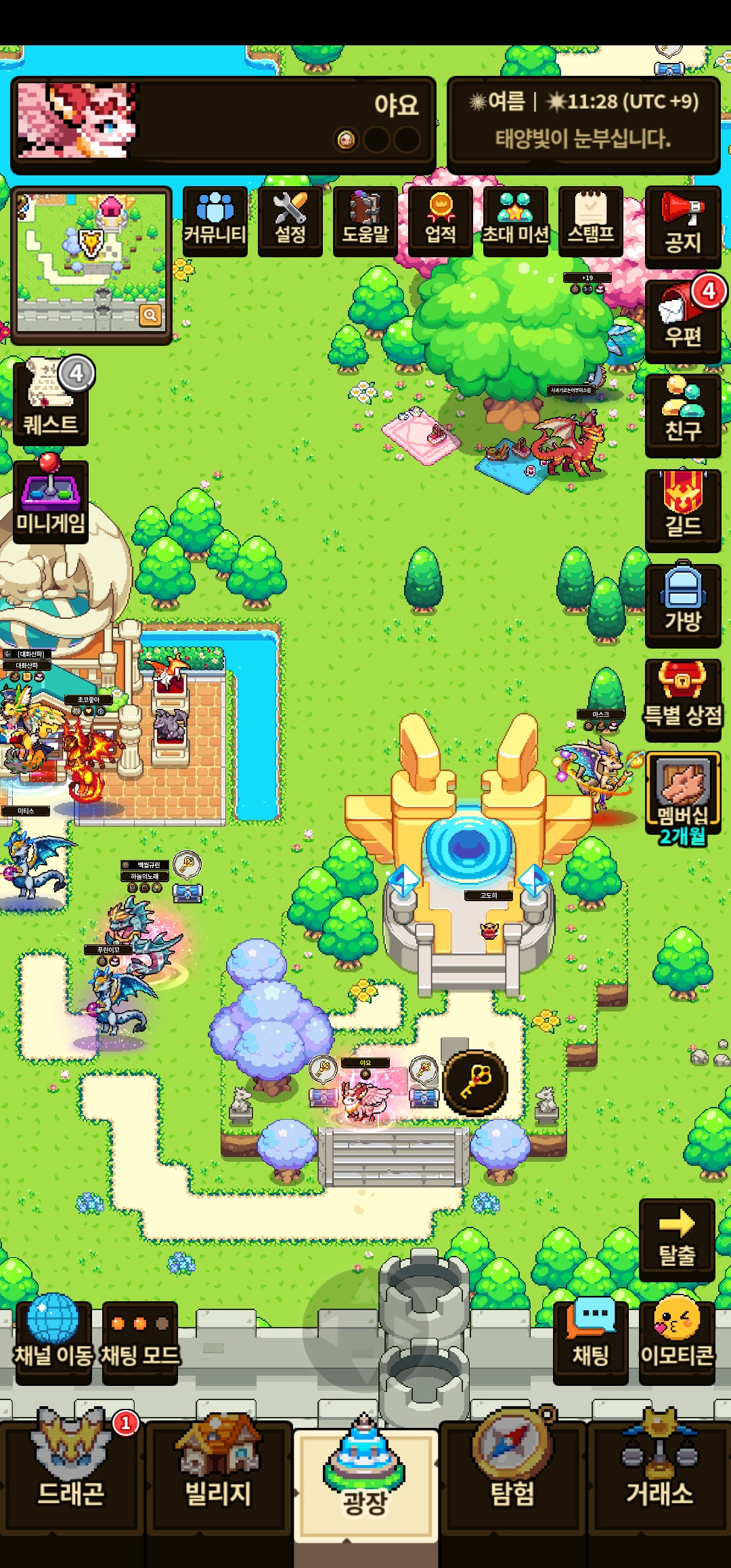Open 특별 상점 (special shop)

coord(682,698)
